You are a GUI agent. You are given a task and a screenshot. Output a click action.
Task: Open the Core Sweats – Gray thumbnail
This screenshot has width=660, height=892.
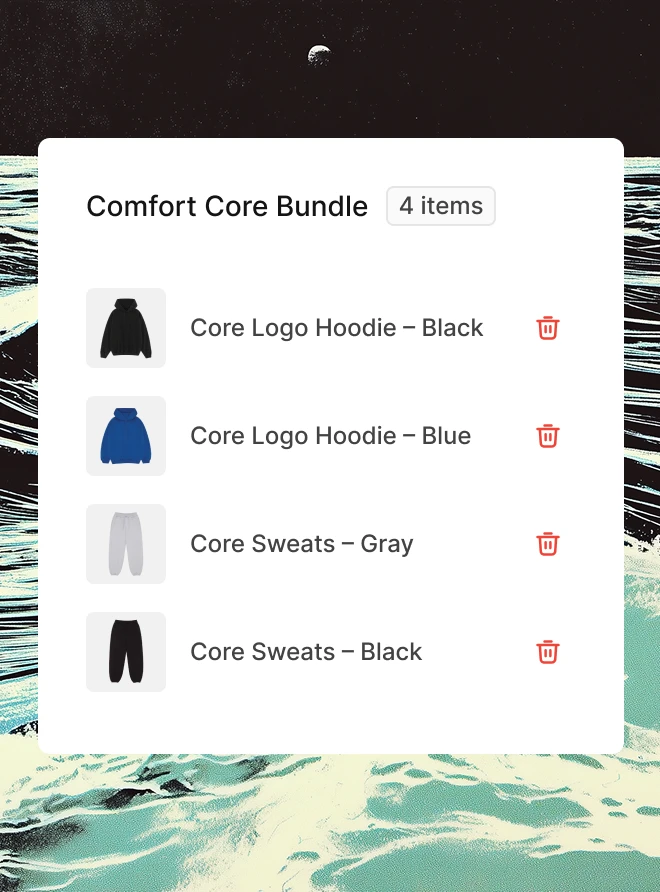(x=126, y=544)
